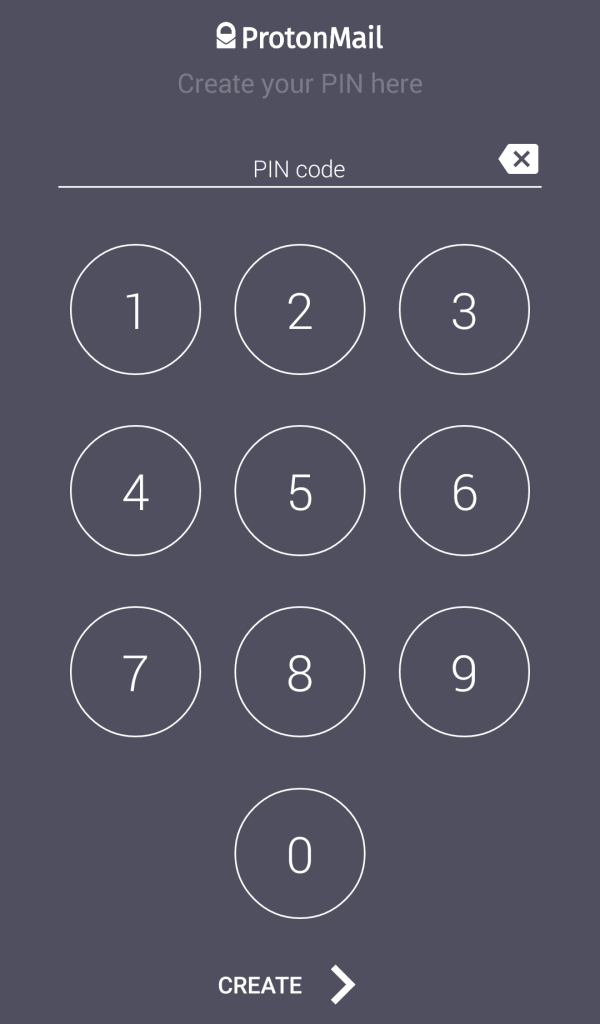600x1024 pixels.
Task: Enter digit 6 on the keypad
Action: coord(464,490)
